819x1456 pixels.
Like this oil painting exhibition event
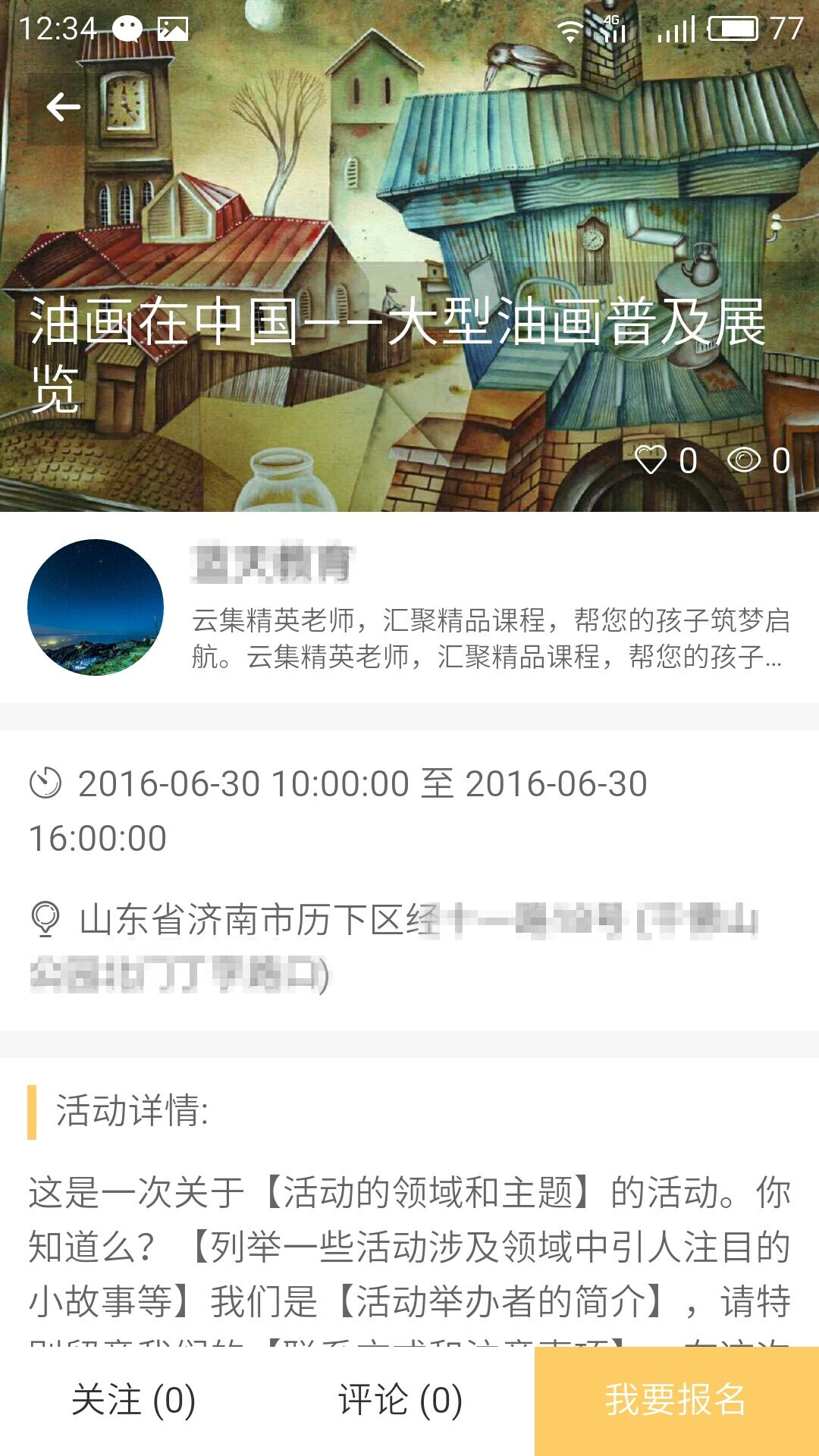(651, 460)
